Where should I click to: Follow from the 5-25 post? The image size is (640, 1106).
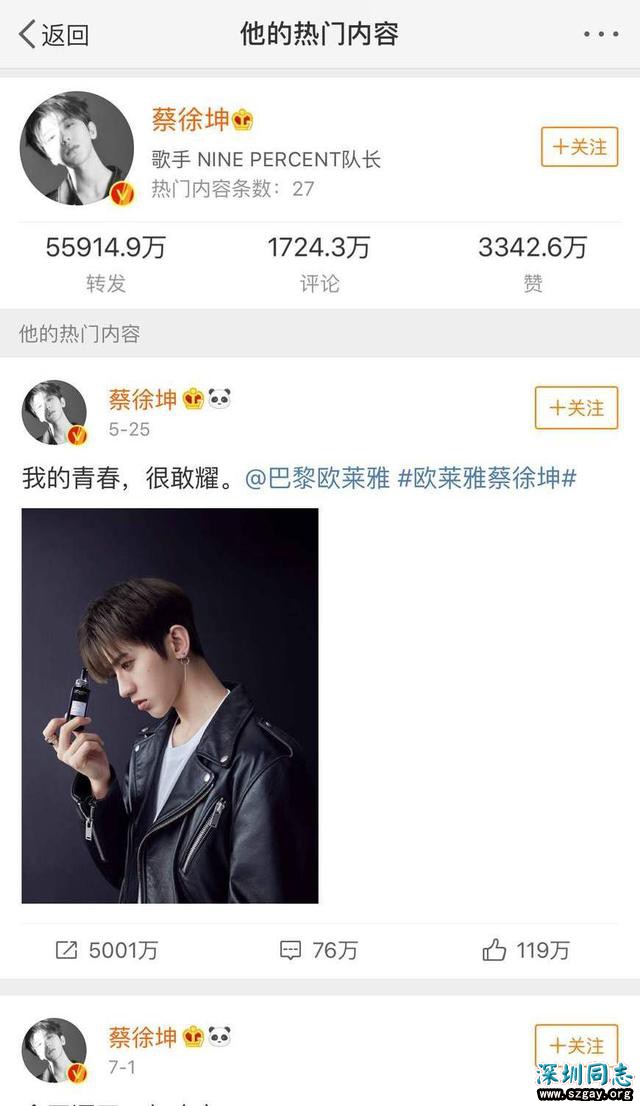tap(576, 408)
